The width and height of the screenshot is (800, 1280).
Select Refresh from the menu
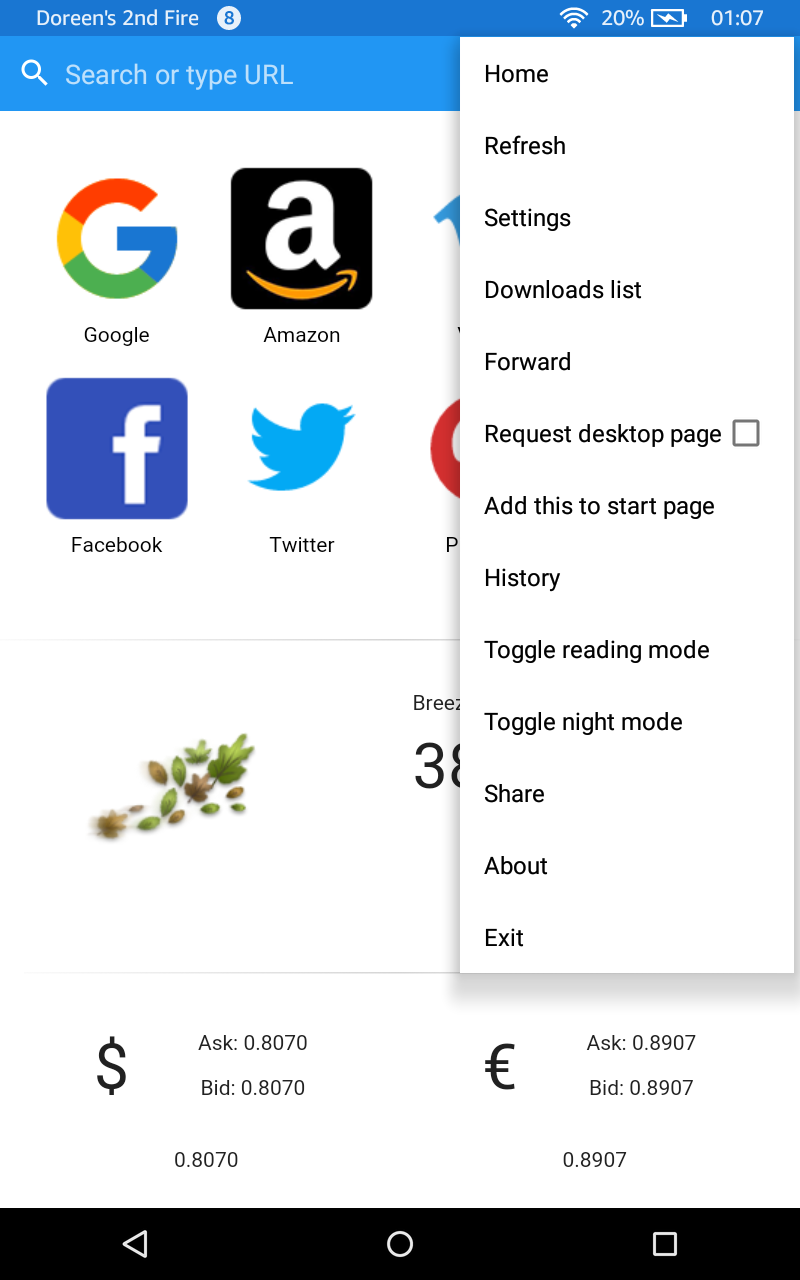pyautogui.click(x=525, y=145)
